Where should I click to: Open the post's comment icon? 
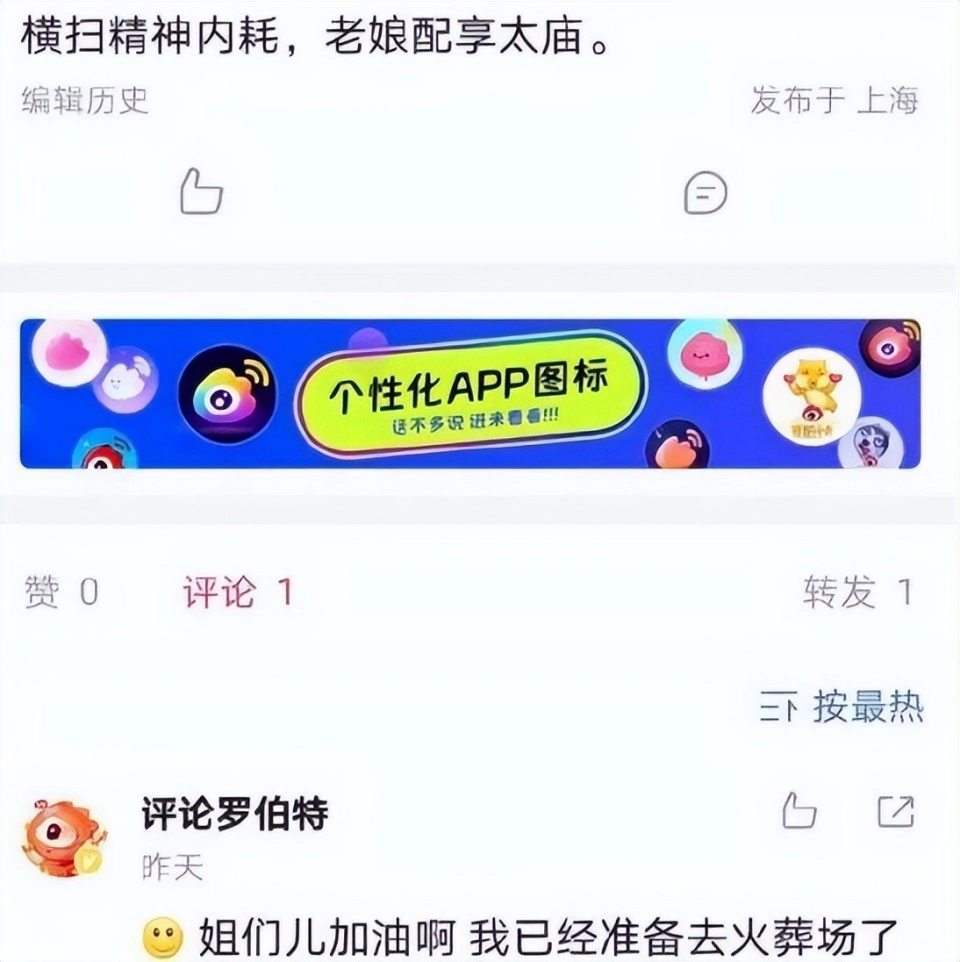pyautogui.click(x=705, y=192)
